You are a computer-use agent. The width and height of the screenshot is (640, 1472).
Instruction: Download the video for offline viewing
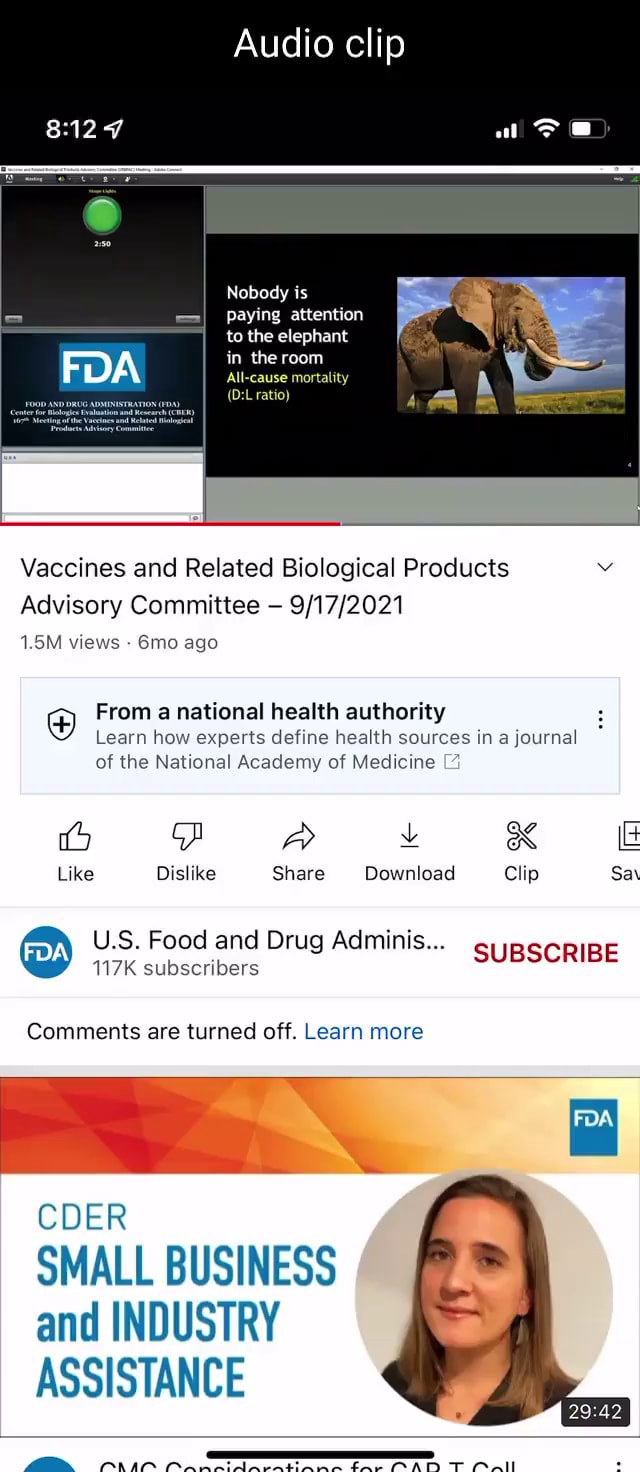pyautogui.click(x=409, y=851)
